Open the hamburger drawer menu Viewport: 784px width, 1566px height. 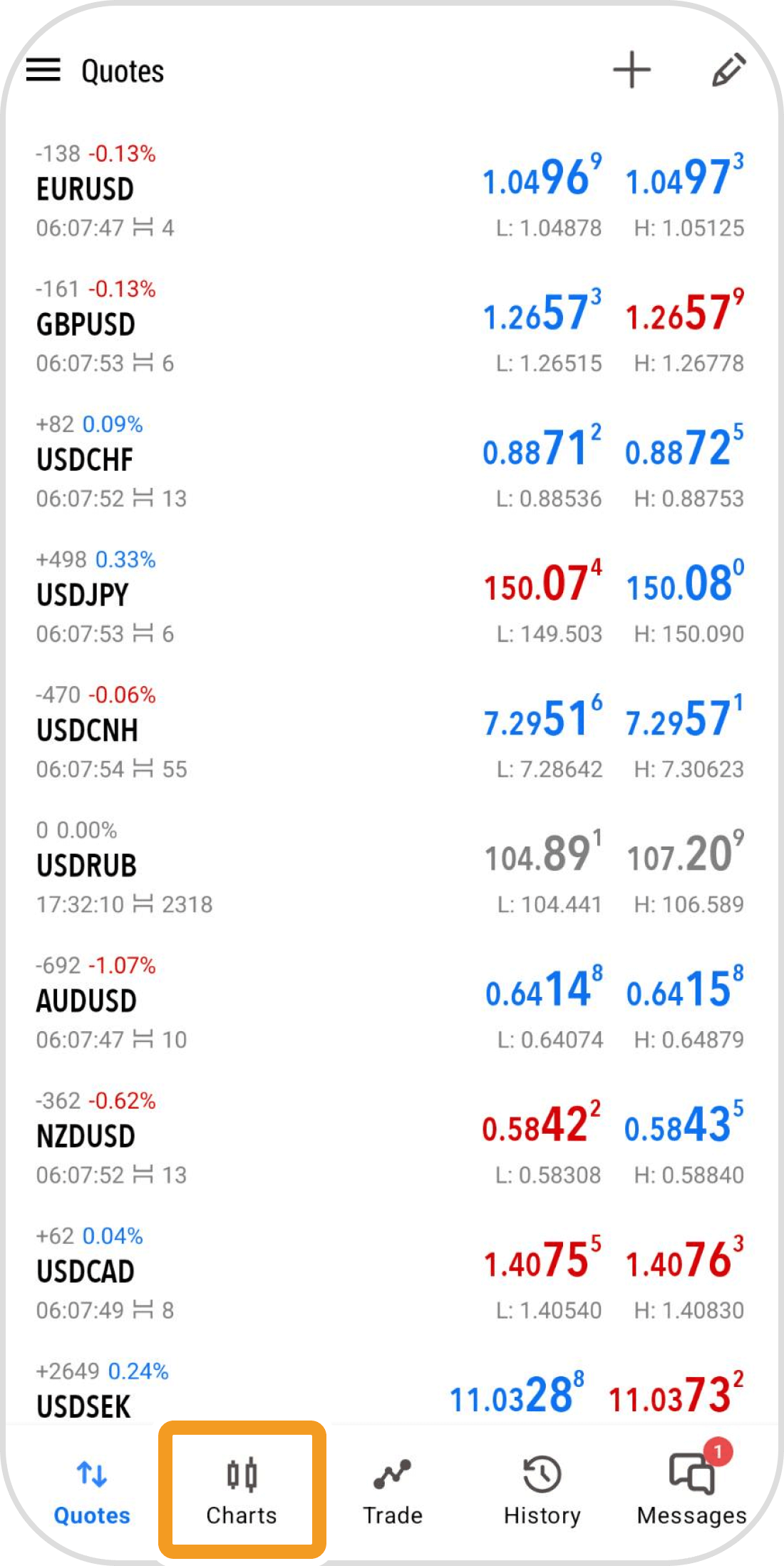pyautogui.click(x=43, y=70)
